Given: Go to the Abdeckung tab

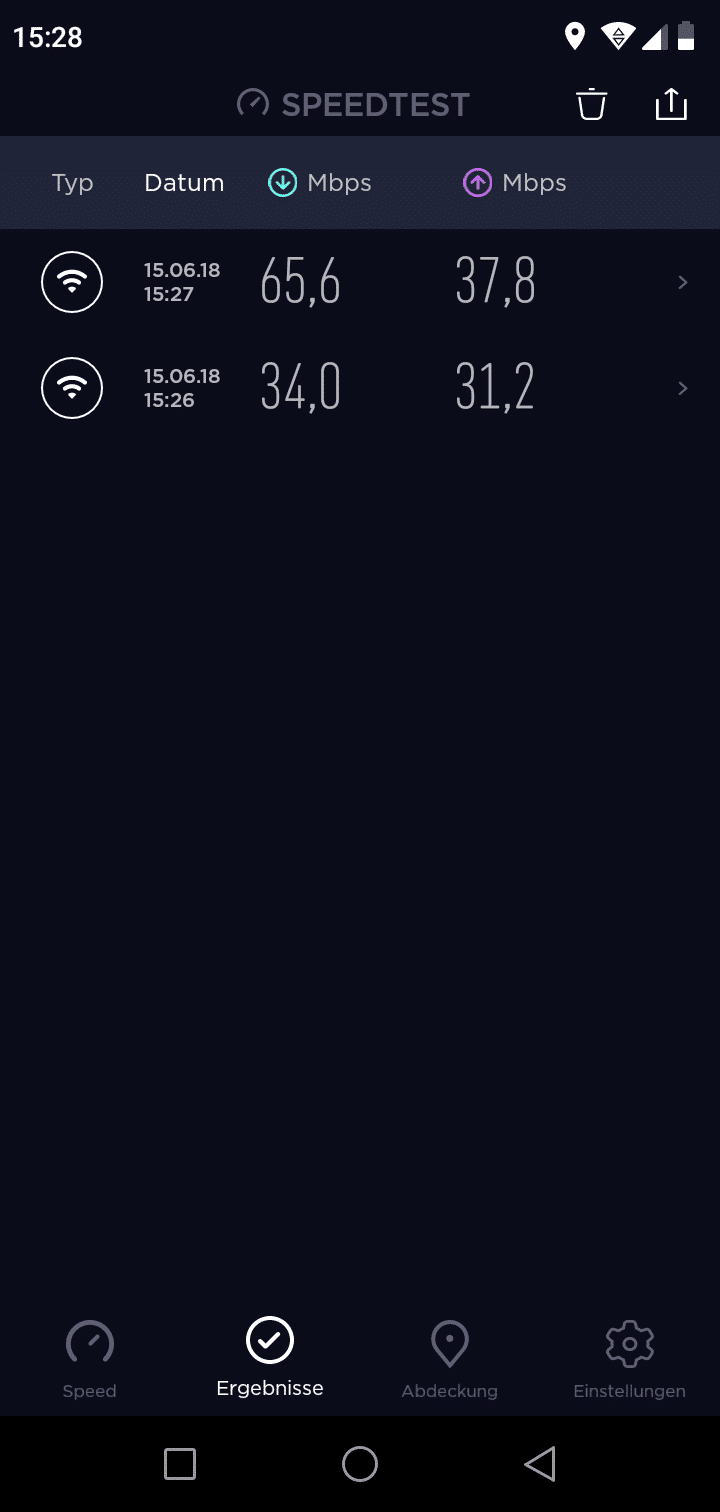Looking at the screenshot, I should (450, 1359).
